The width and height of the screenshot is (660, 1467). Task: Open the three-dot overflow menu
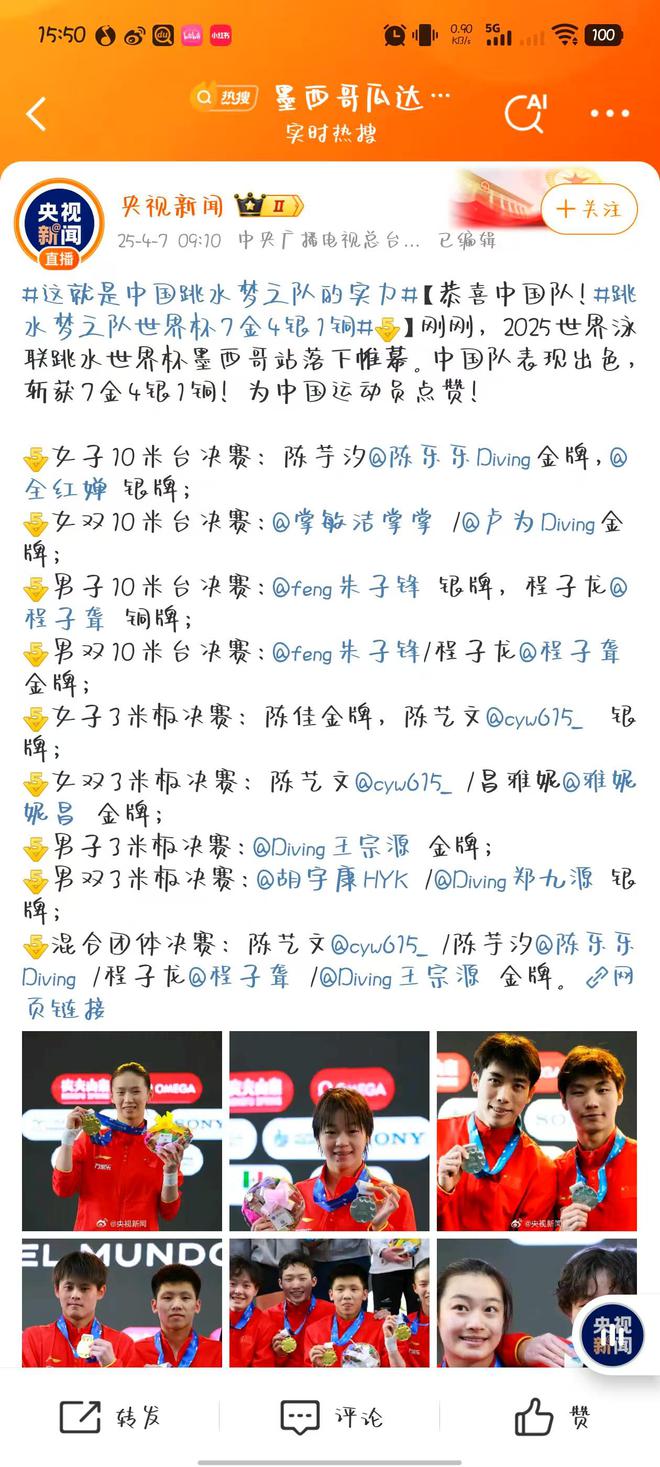pos(610,114)
